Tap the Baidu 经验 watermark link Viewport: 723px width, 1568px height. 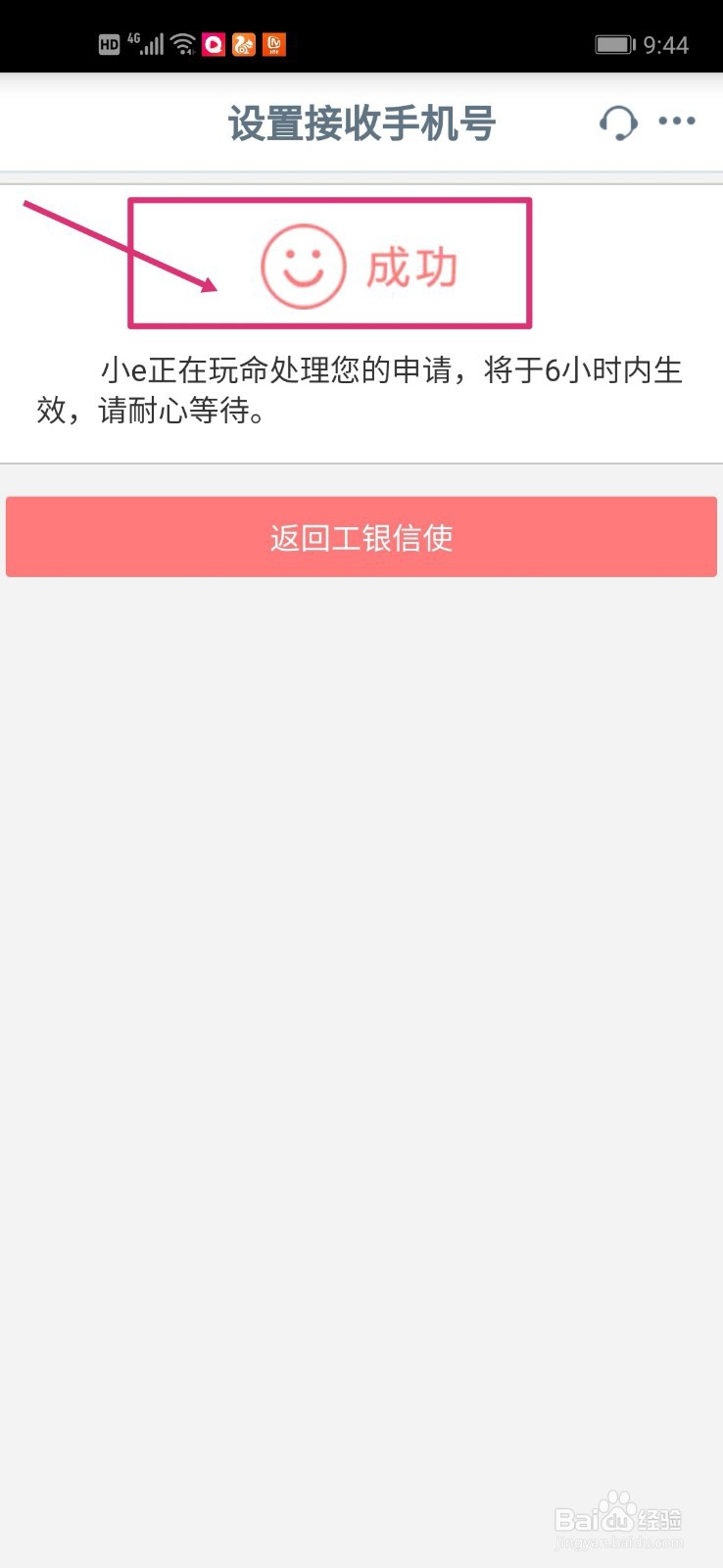coord(620,1517)
